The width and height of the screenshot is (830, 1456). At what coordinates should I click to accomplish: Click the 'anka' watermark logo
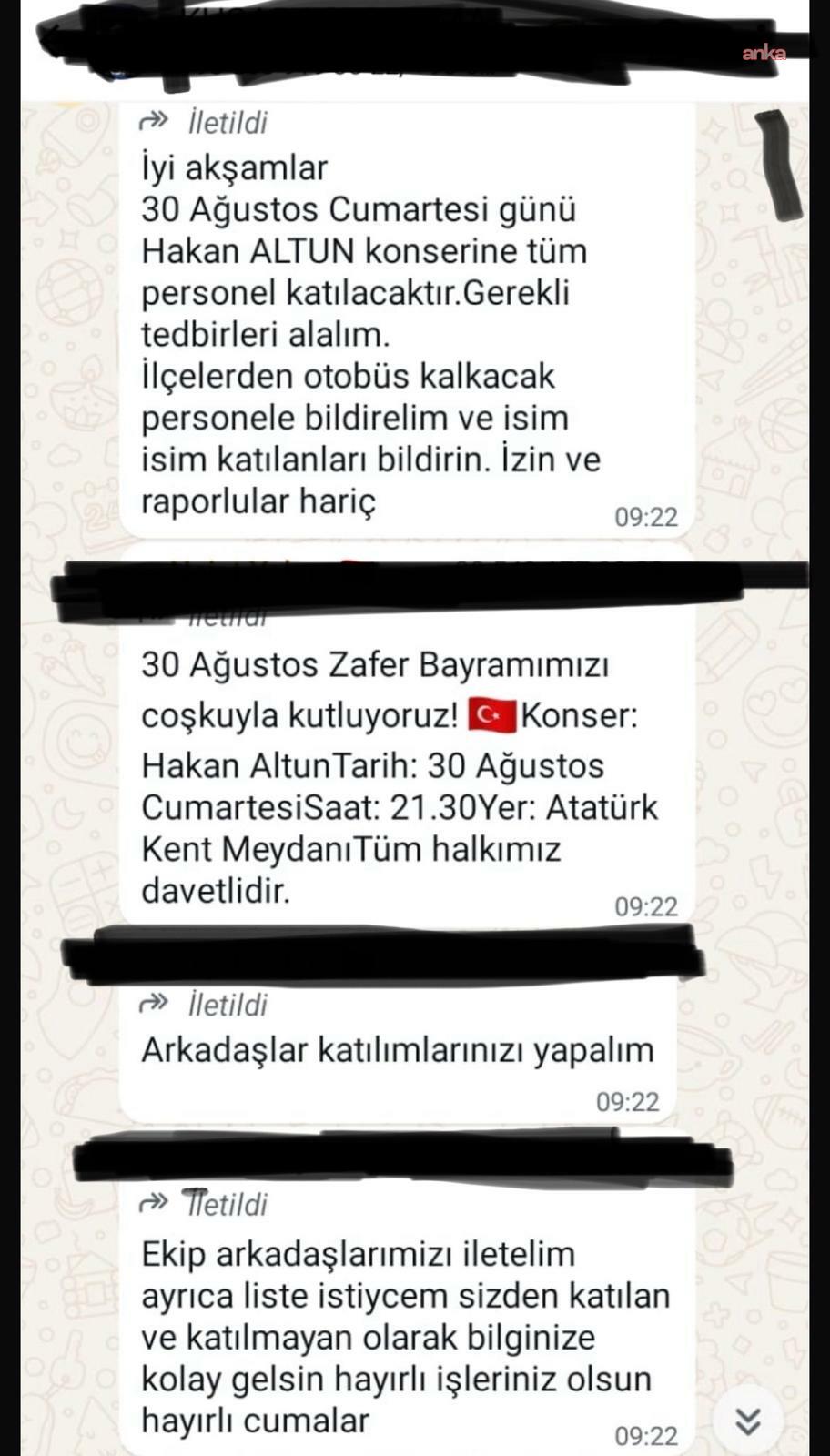point(764,52)
